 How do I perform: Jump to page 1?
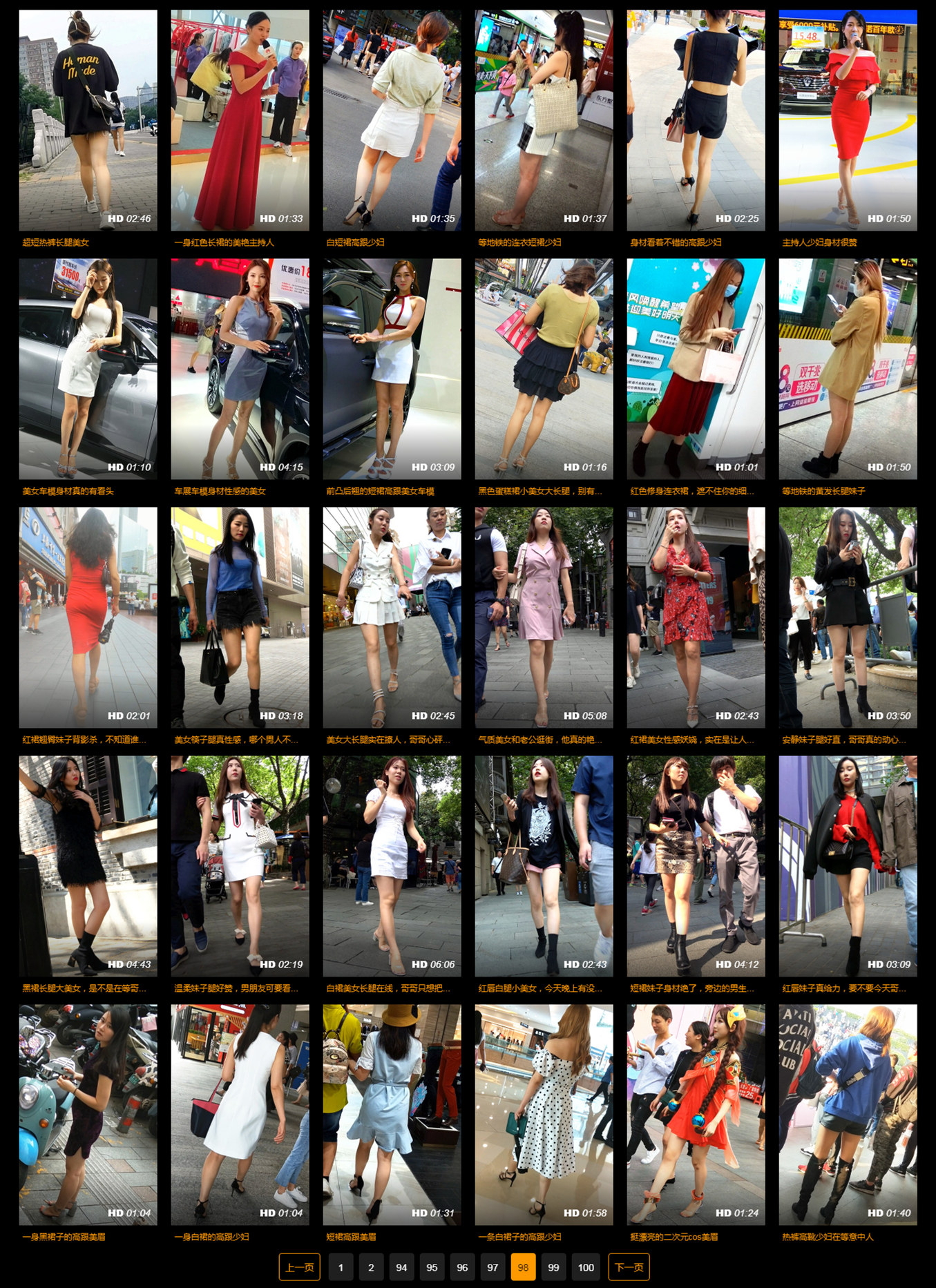click(341, 1267)
